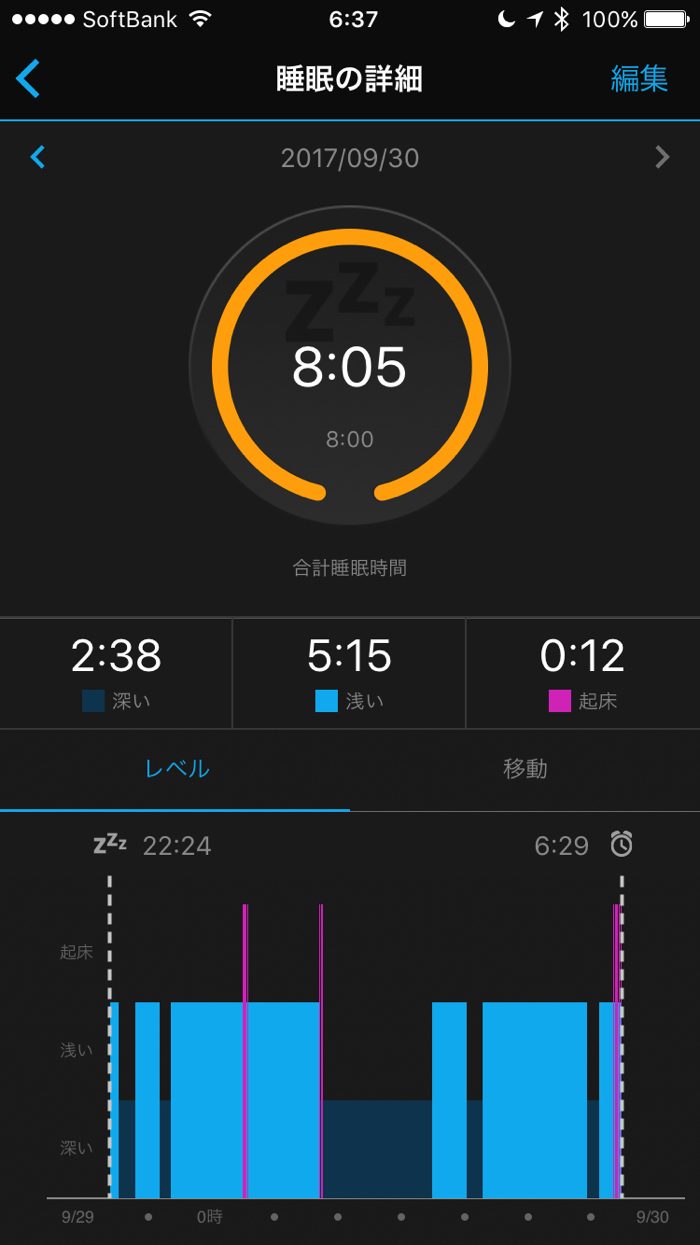The height and width of the screenshot is (1245, 700).
Task: Switch to the 移動 tab
Action: [x=525, y=769]
